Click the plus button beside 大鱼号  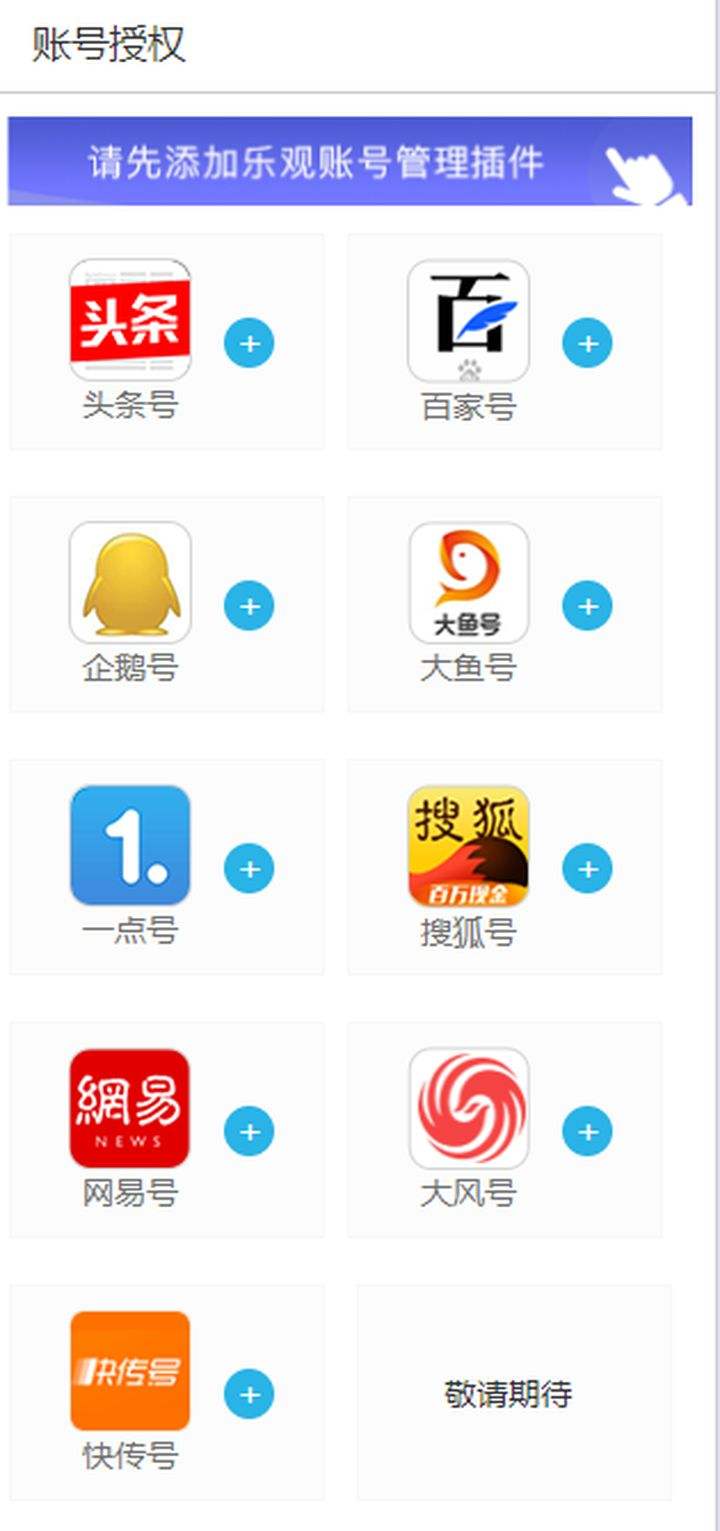click(x=587, y=605)
